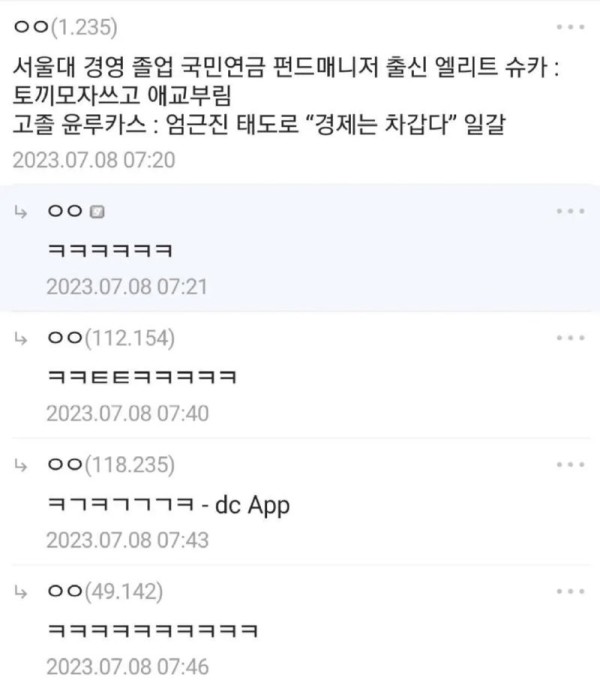Open overflow menu for comment by ㅇㅇ(1.235)
The image size is (600, 686).
(x=571, y=27)
